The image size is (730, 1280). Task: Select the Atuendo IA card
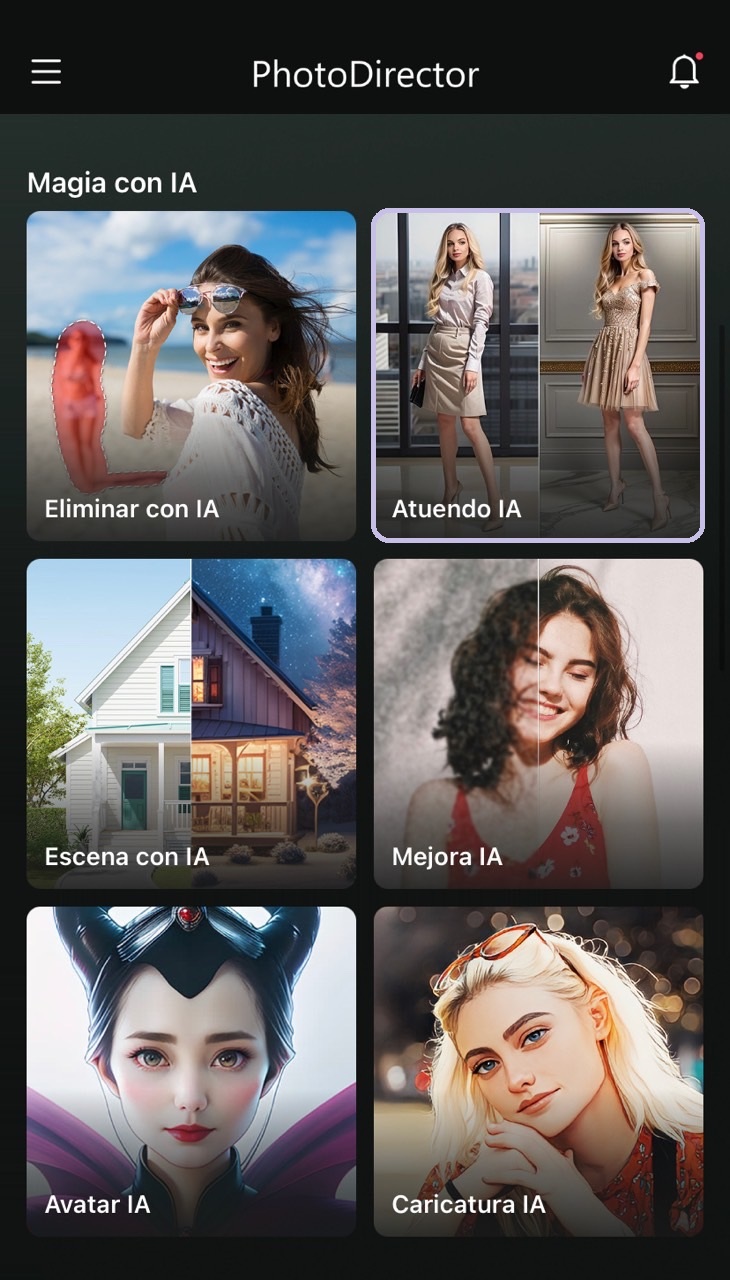[538, 376]
